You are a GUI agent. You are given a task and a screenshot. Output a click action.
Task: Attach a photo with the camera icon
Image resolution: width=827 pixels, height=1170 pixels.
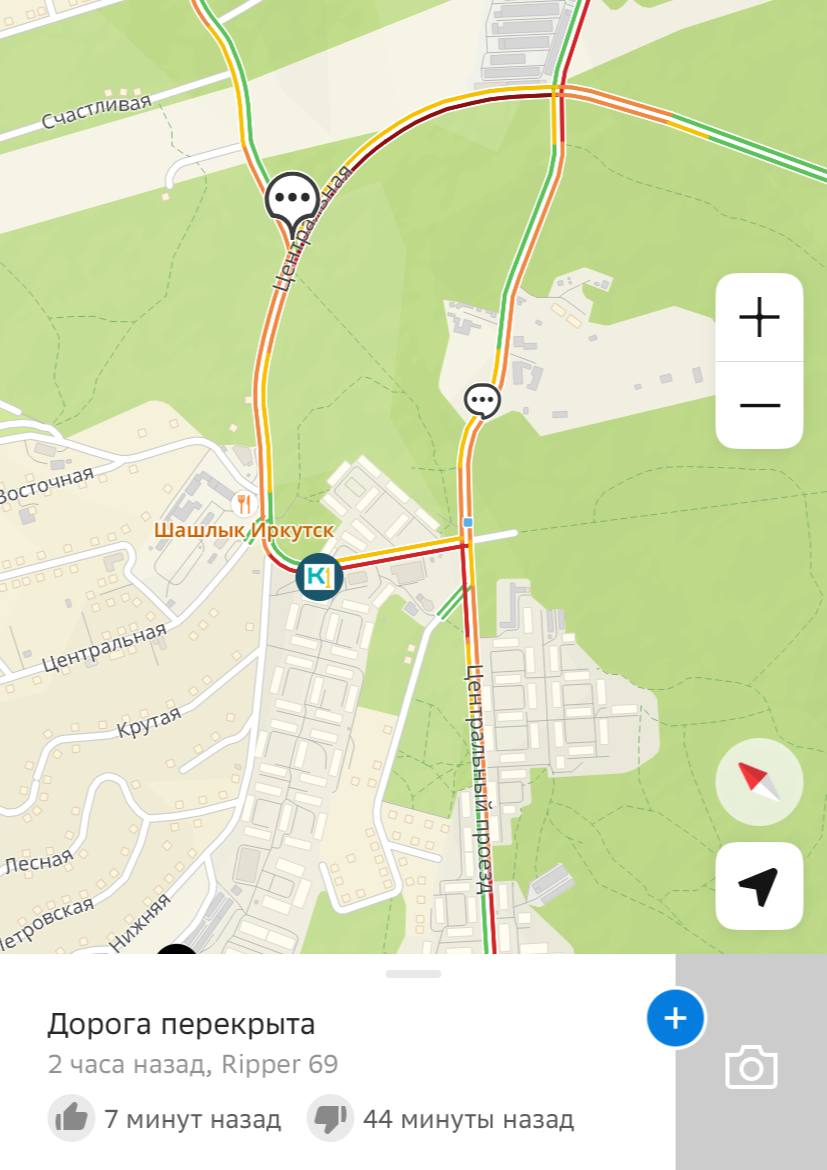coord(751,1067)
